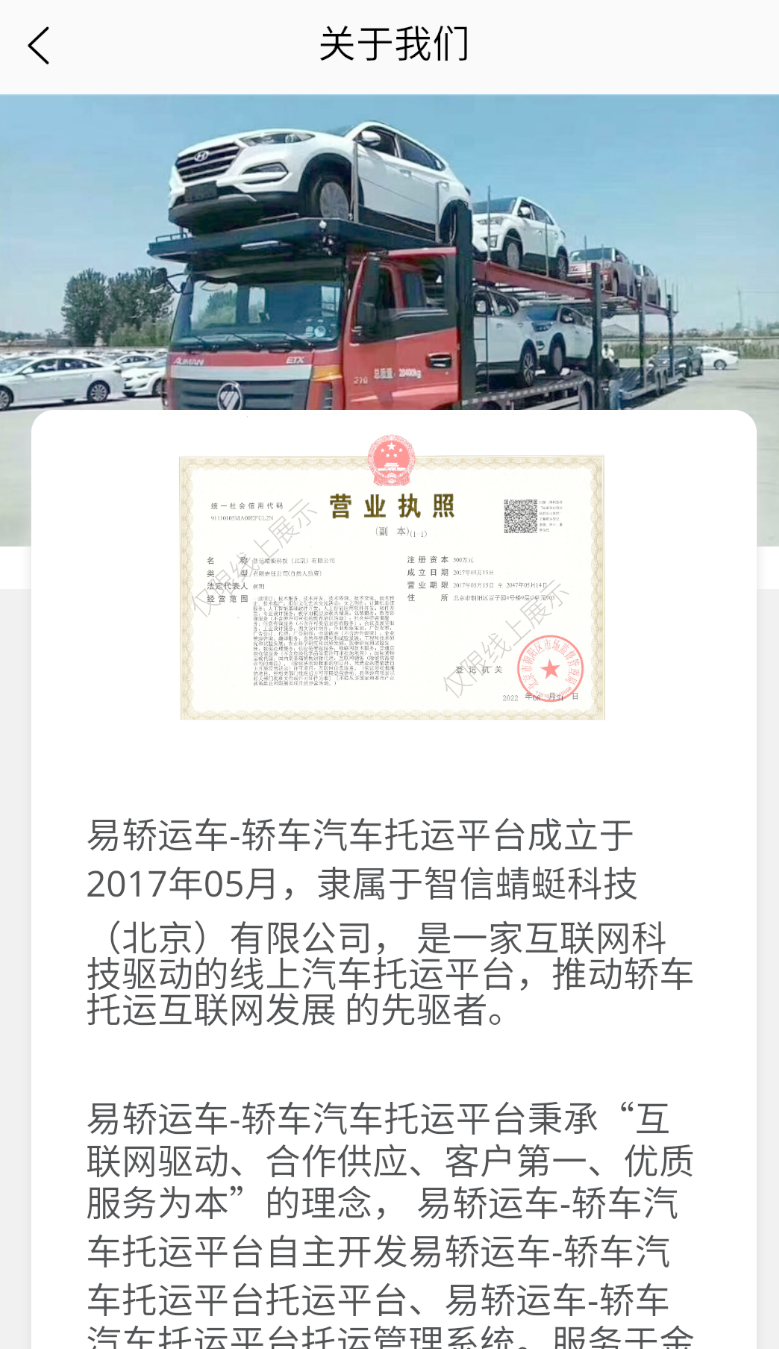Go back from the 关于我们 page

coord(38,46)
